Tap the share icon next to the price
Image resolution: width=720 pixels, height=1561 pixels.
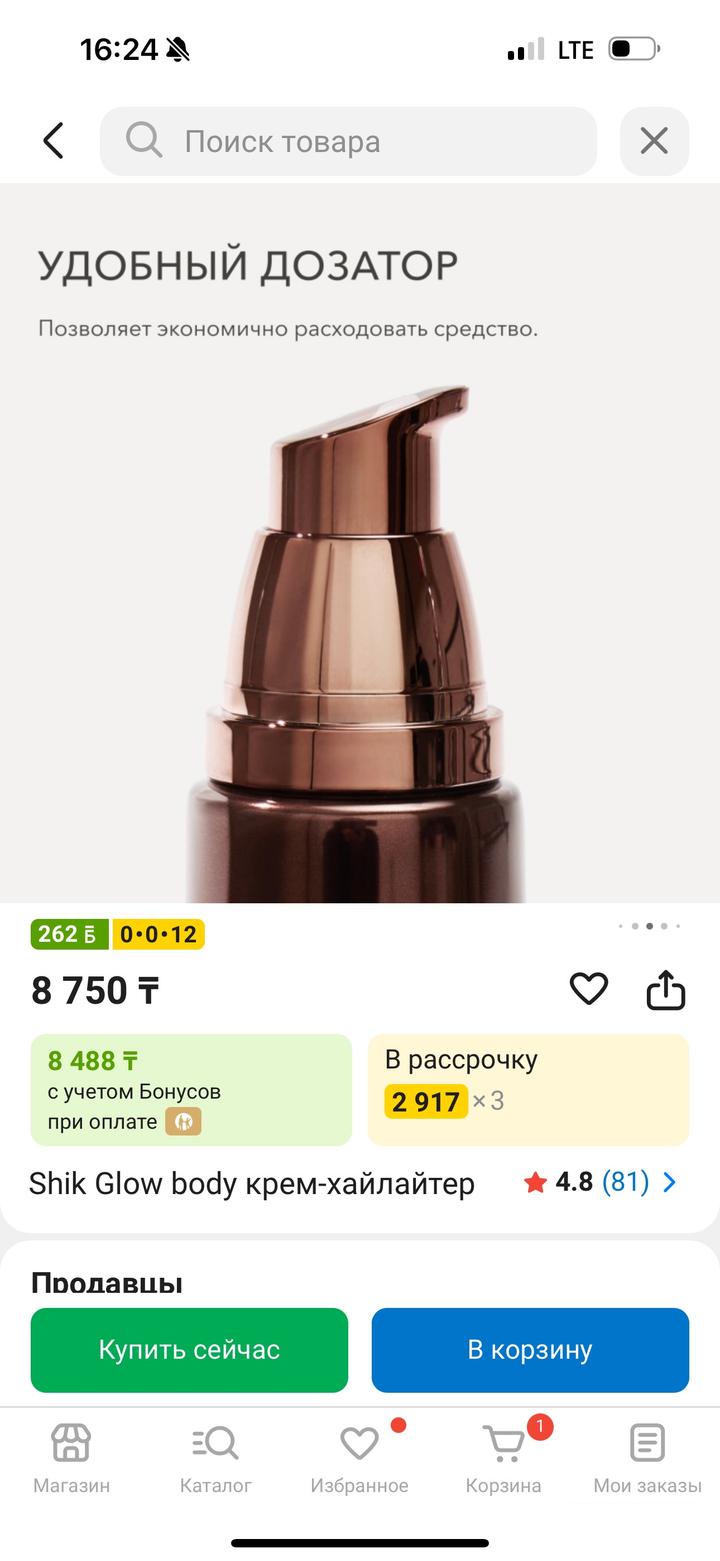pyautogui.click(x=667, y=989)
